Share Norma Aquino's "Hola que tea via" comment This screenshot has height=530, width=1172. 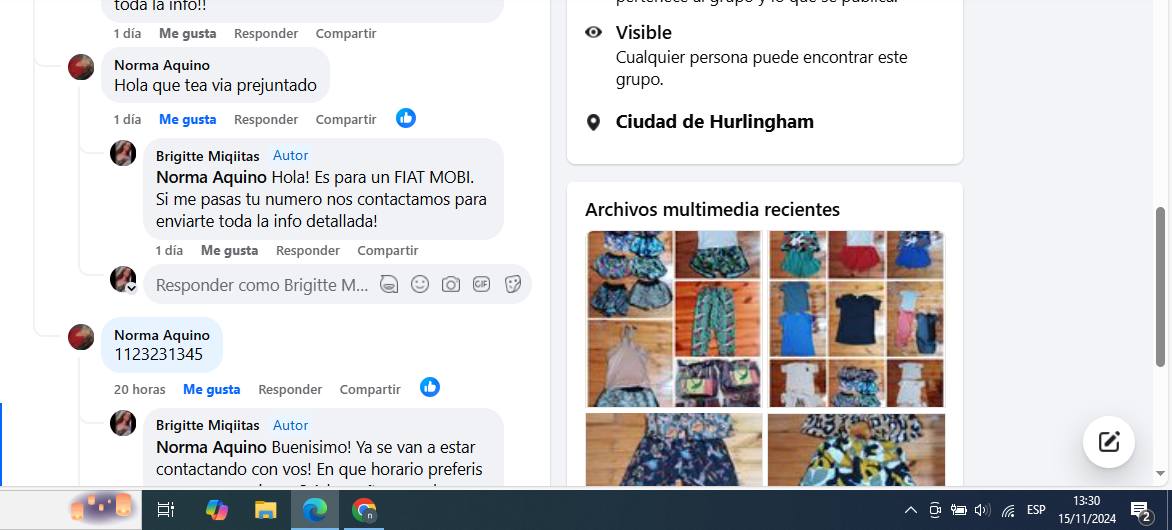(346, 119)
